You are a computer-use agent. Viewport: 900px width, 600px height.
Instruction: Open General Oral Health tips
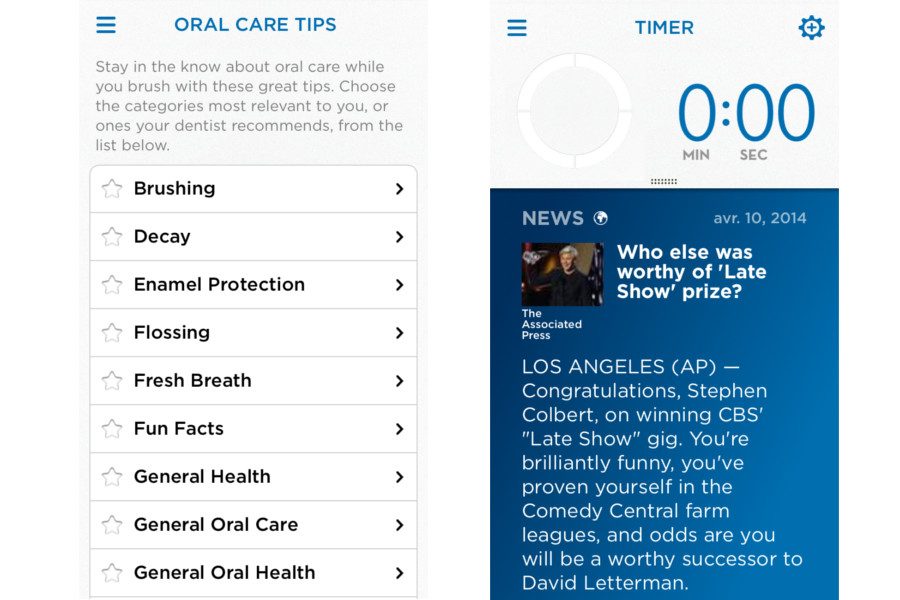[253, 573]
